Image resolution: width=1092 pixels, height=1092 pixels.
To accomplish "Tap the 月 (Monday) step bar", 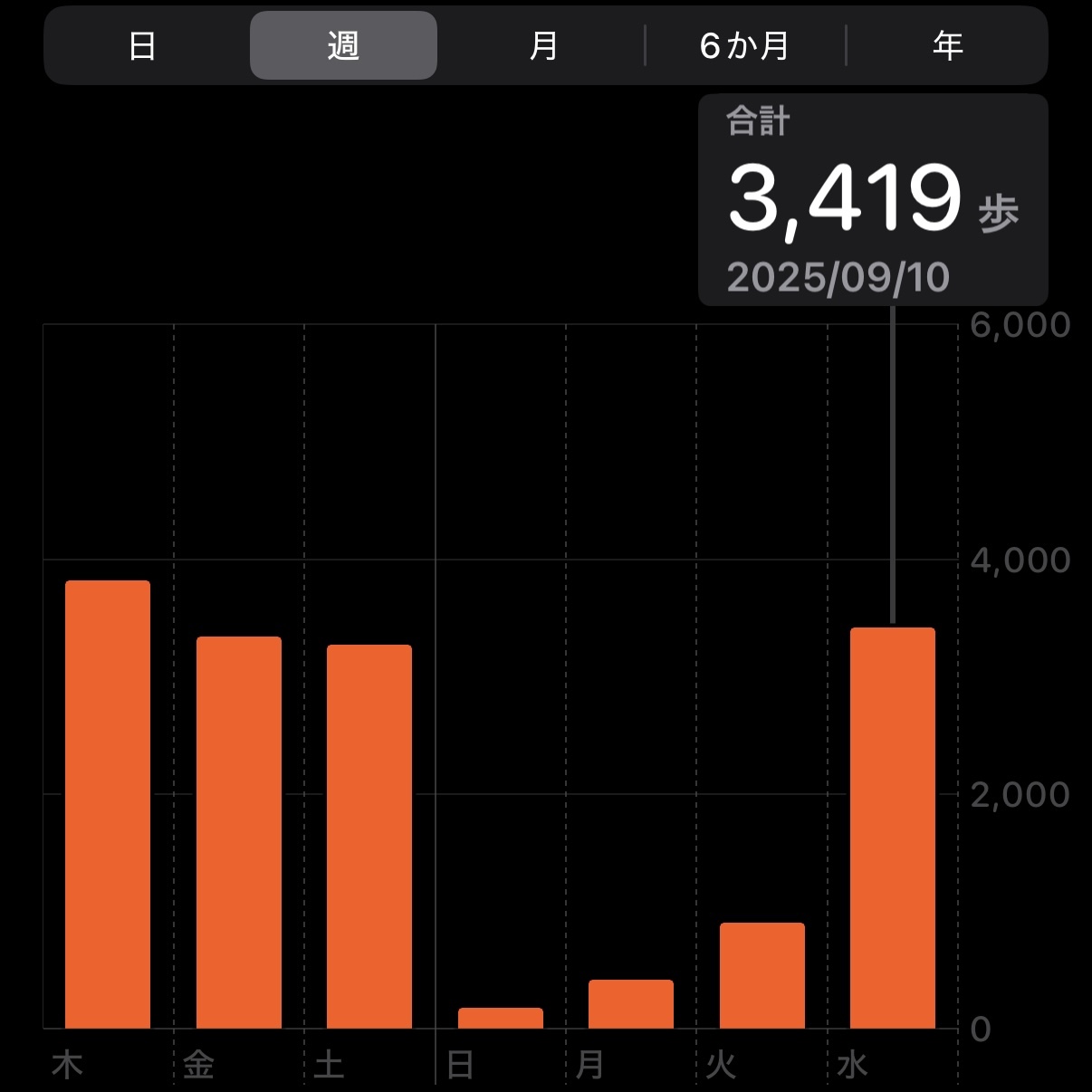I will tap(631, 1004).
